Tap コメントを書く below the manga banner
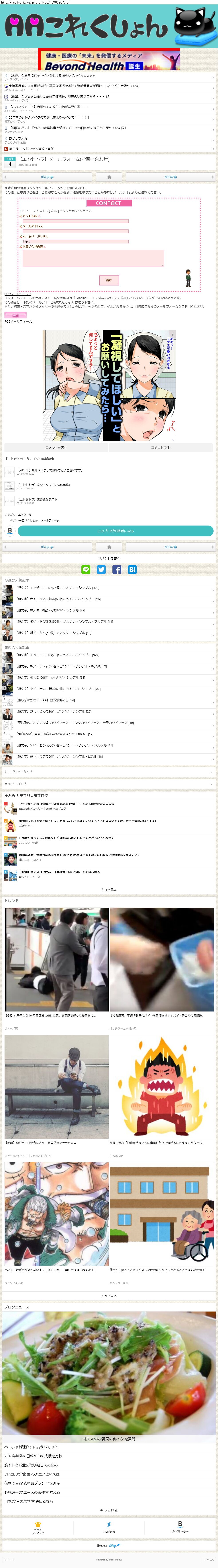This screenshot has height=1568, width=218. coord(55,447)
